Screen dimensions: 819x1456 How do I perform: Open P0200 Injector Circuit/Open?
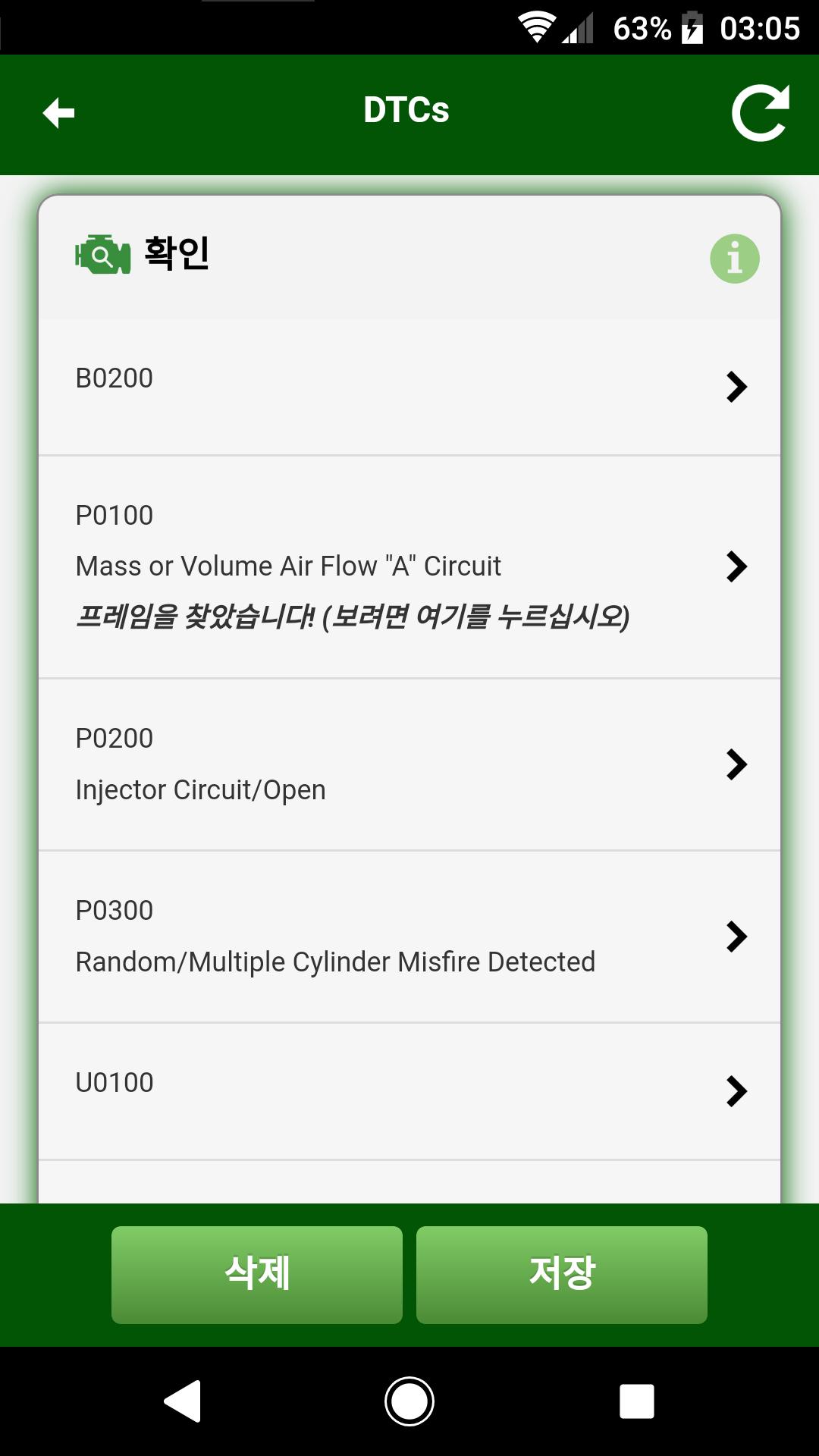click(x=409, y=764)
